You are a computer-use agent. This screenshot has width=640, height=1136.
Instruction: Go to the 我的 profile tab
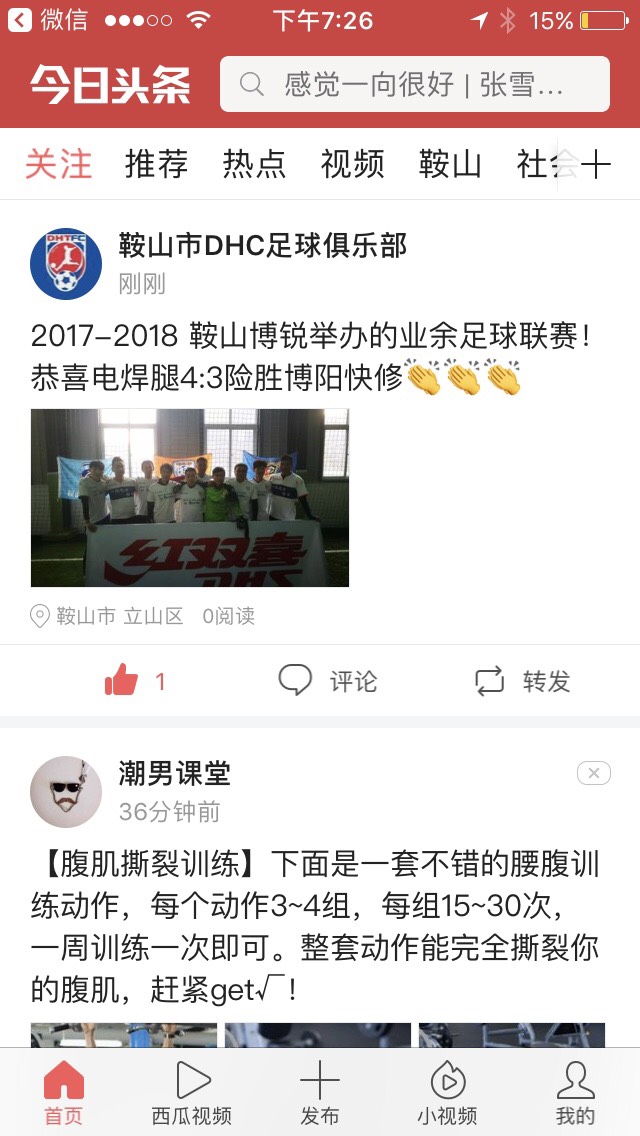[575, 1093]
